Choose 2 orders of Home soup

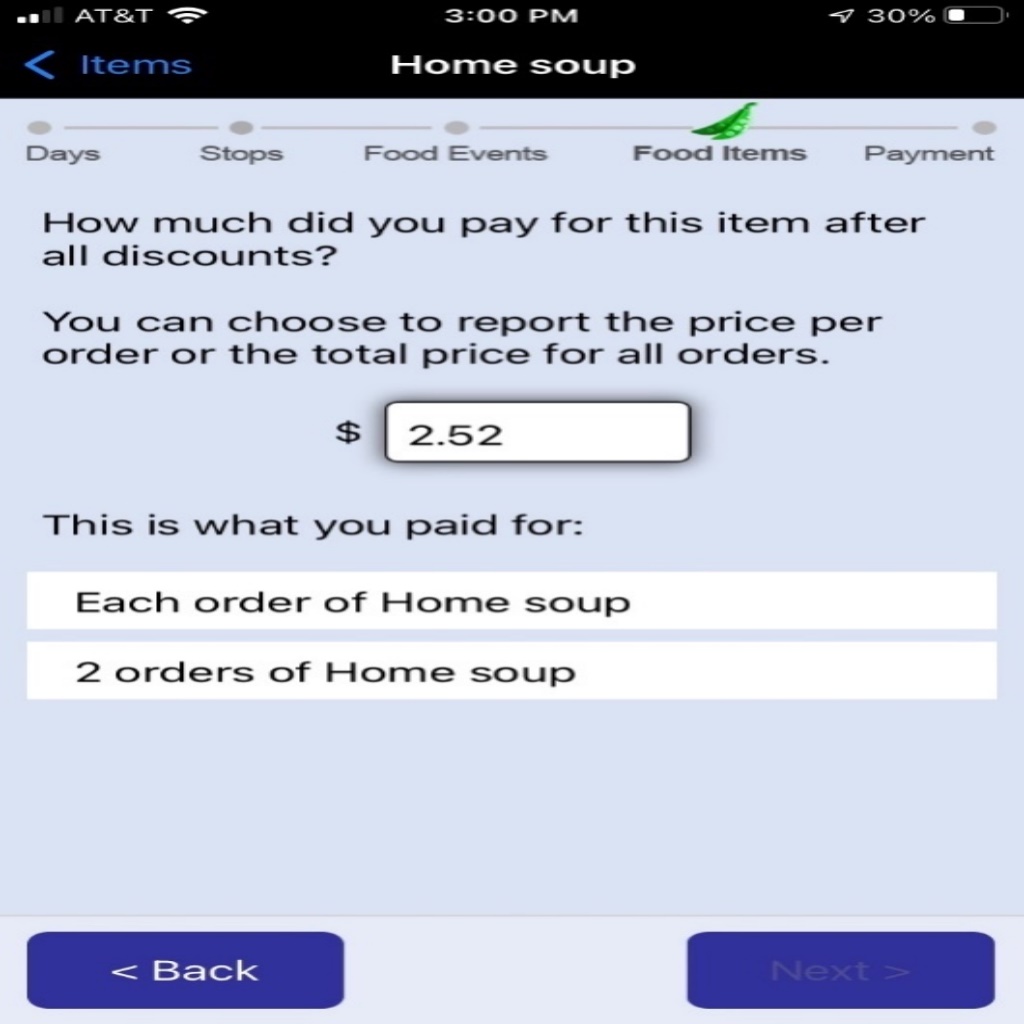coord(511,671)
